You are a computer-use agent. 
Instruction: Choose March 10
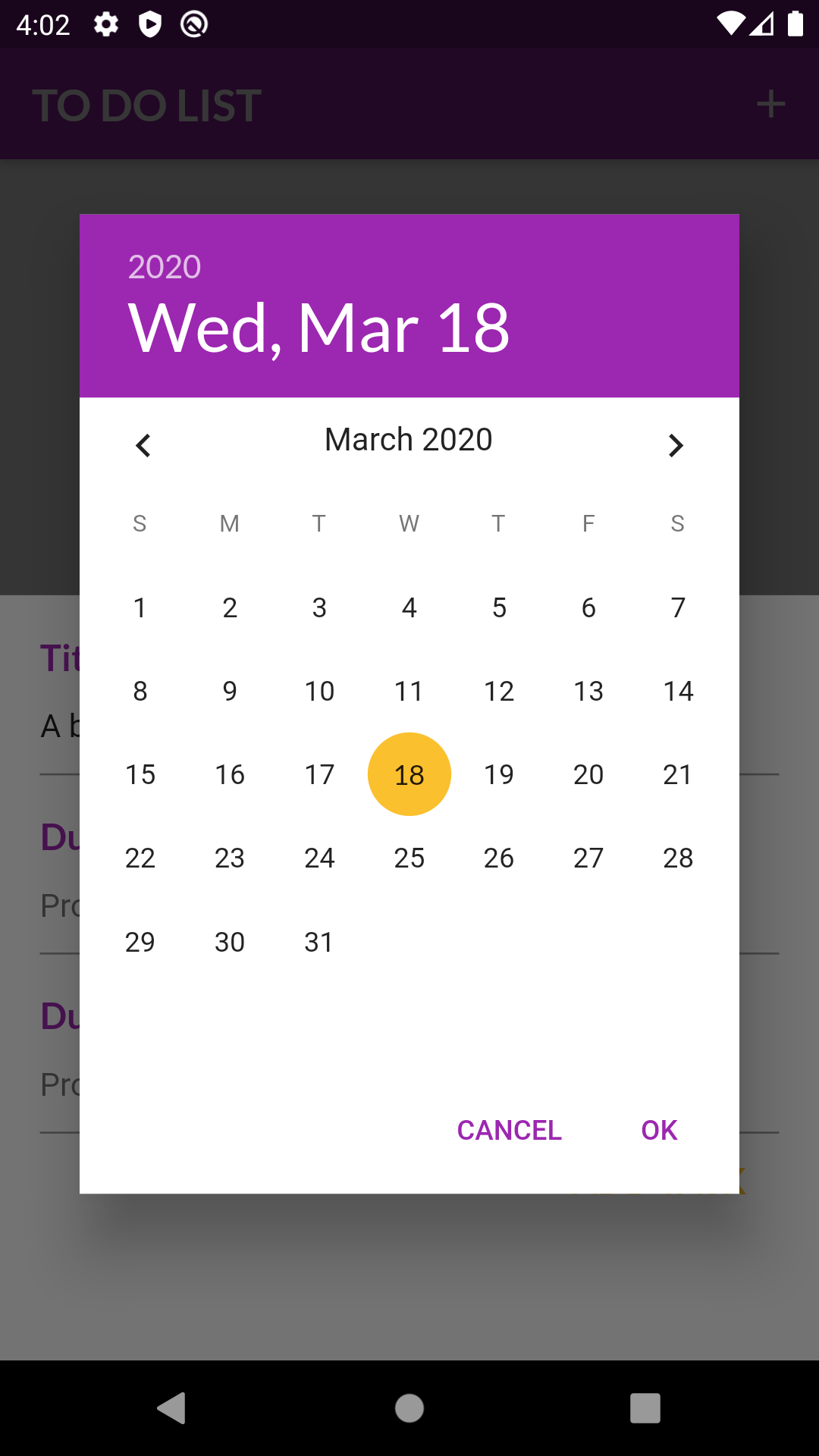tap(319, 691)
